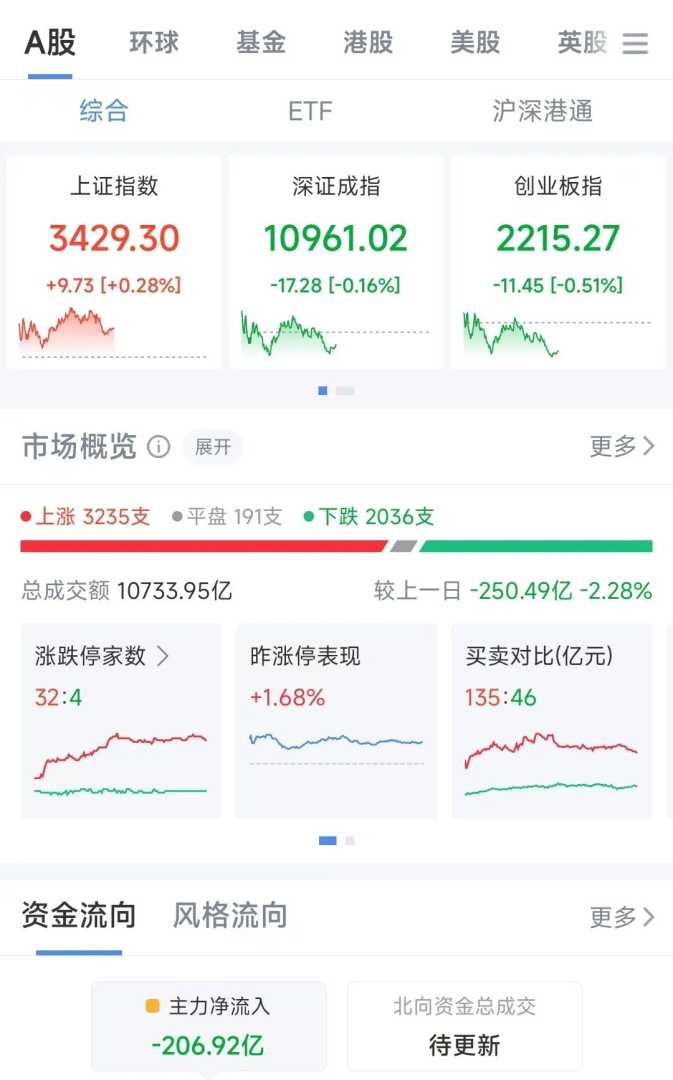Switch to the 基金 tab
Image resolution: width=673 pixels, height=1080 pixels.
click(261, 43)
